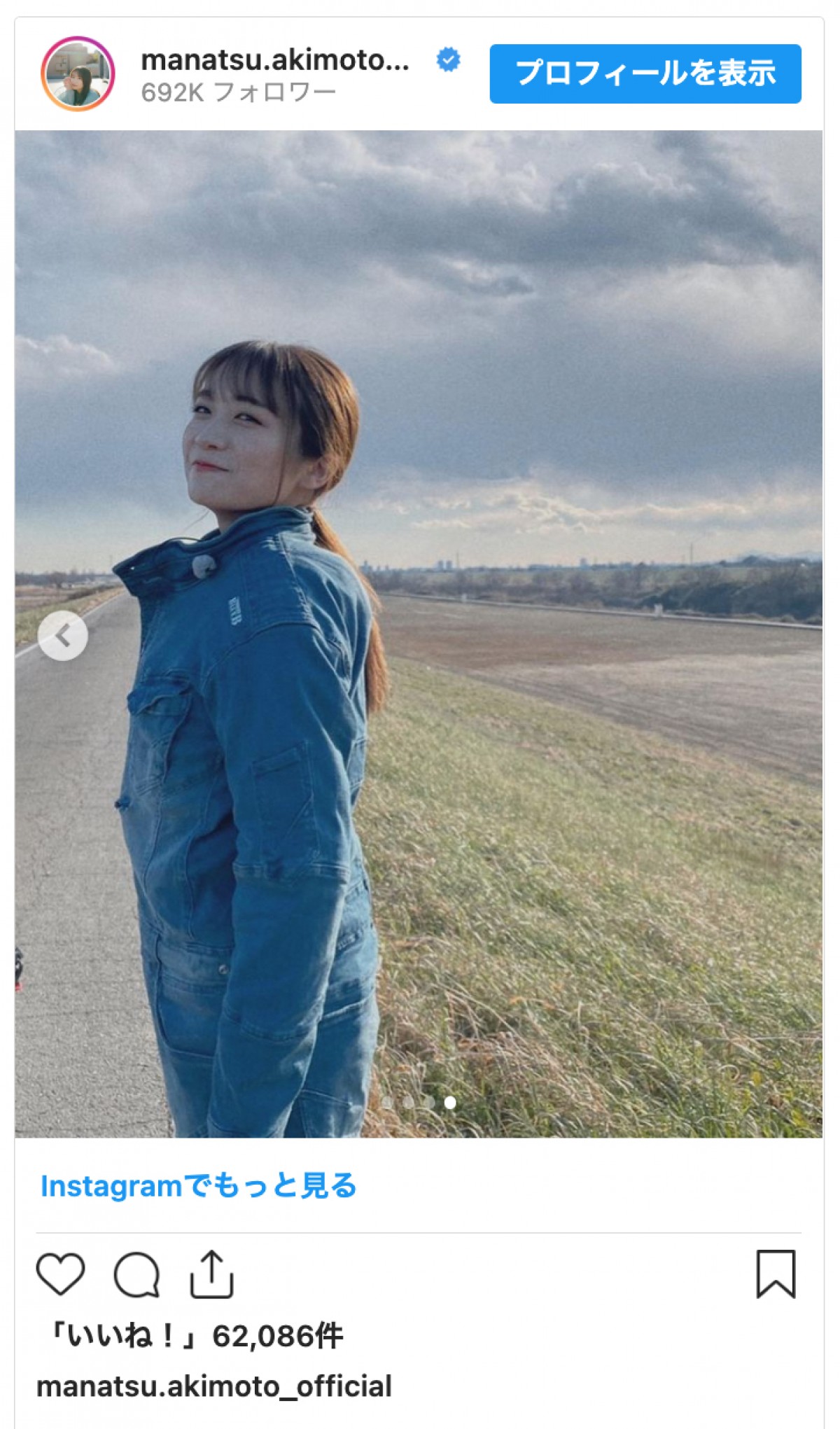Tap the プロフィールを表示 button

[x=645, y=74]
